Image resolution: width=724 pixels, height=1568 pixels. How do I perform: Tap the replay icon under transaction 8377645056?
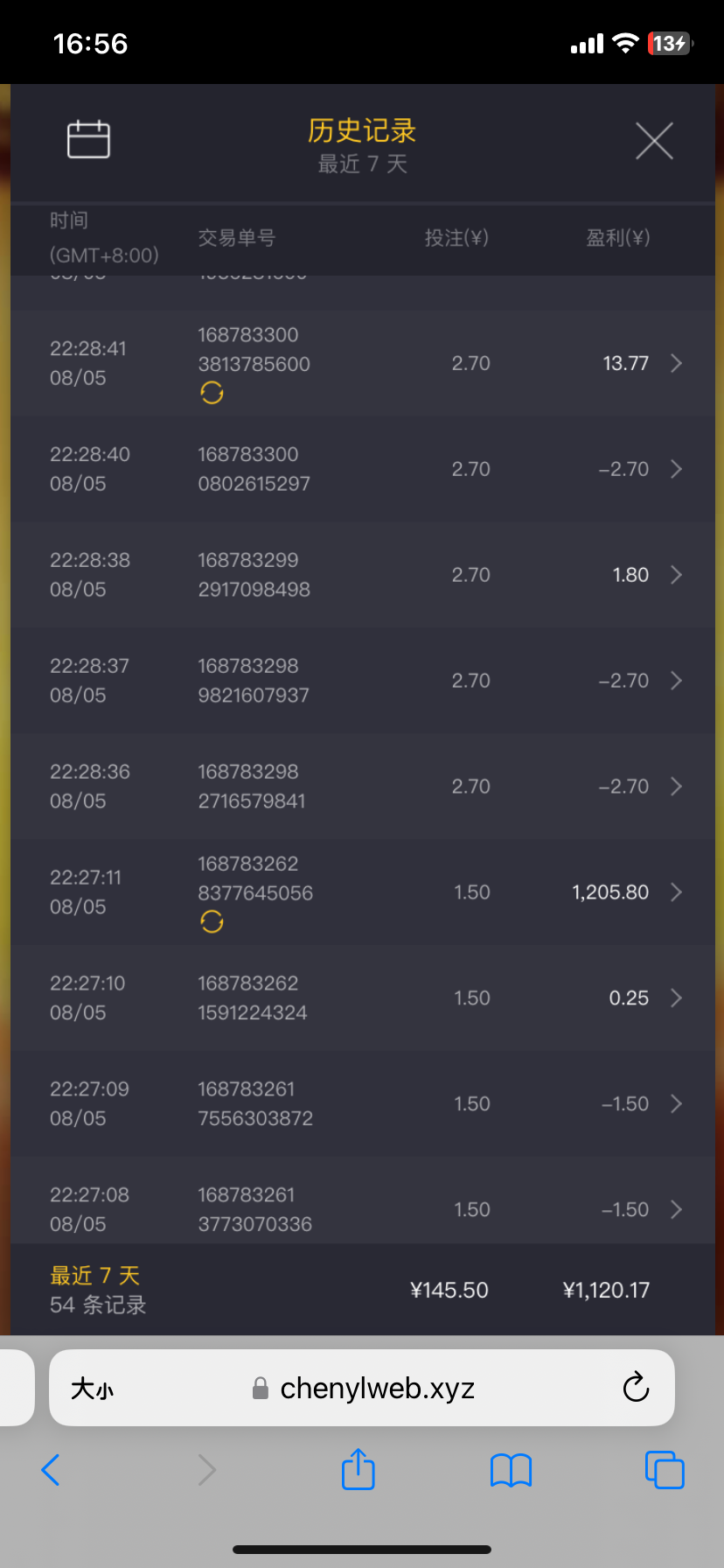click(x=212, y=921)
